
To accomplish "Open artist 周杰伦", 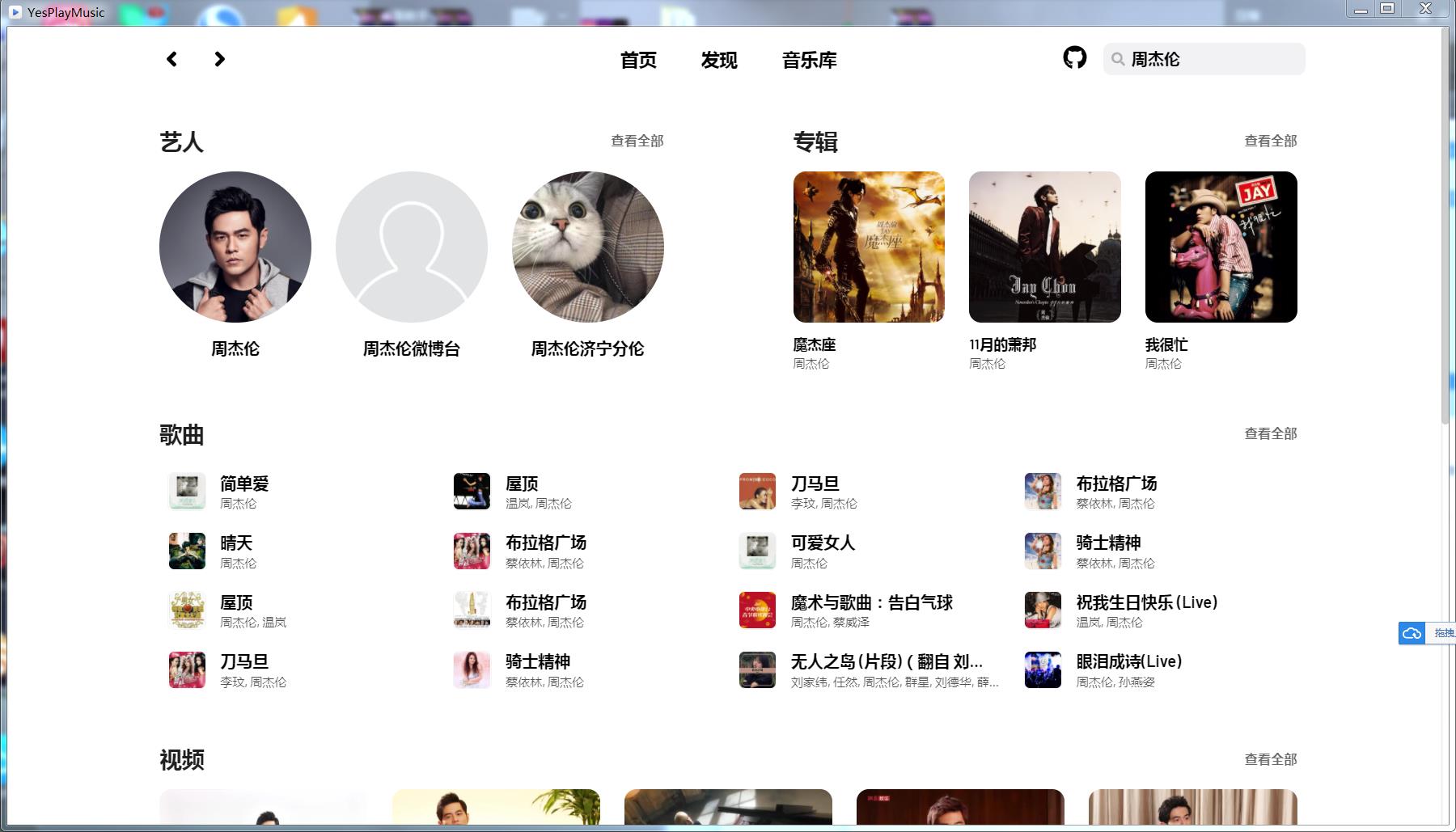I will 235,247.
